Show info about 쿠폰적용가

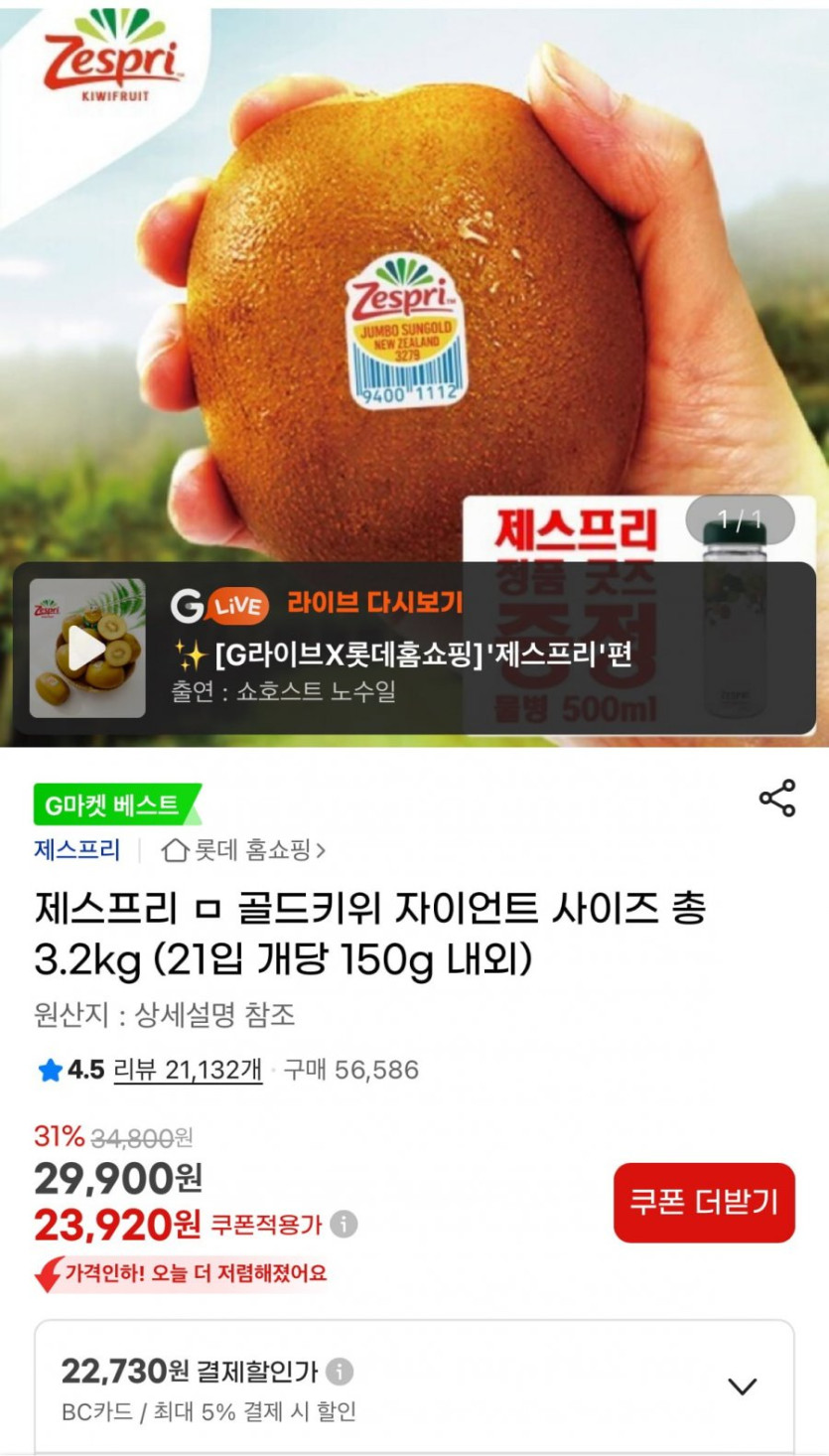(344, 1225)
